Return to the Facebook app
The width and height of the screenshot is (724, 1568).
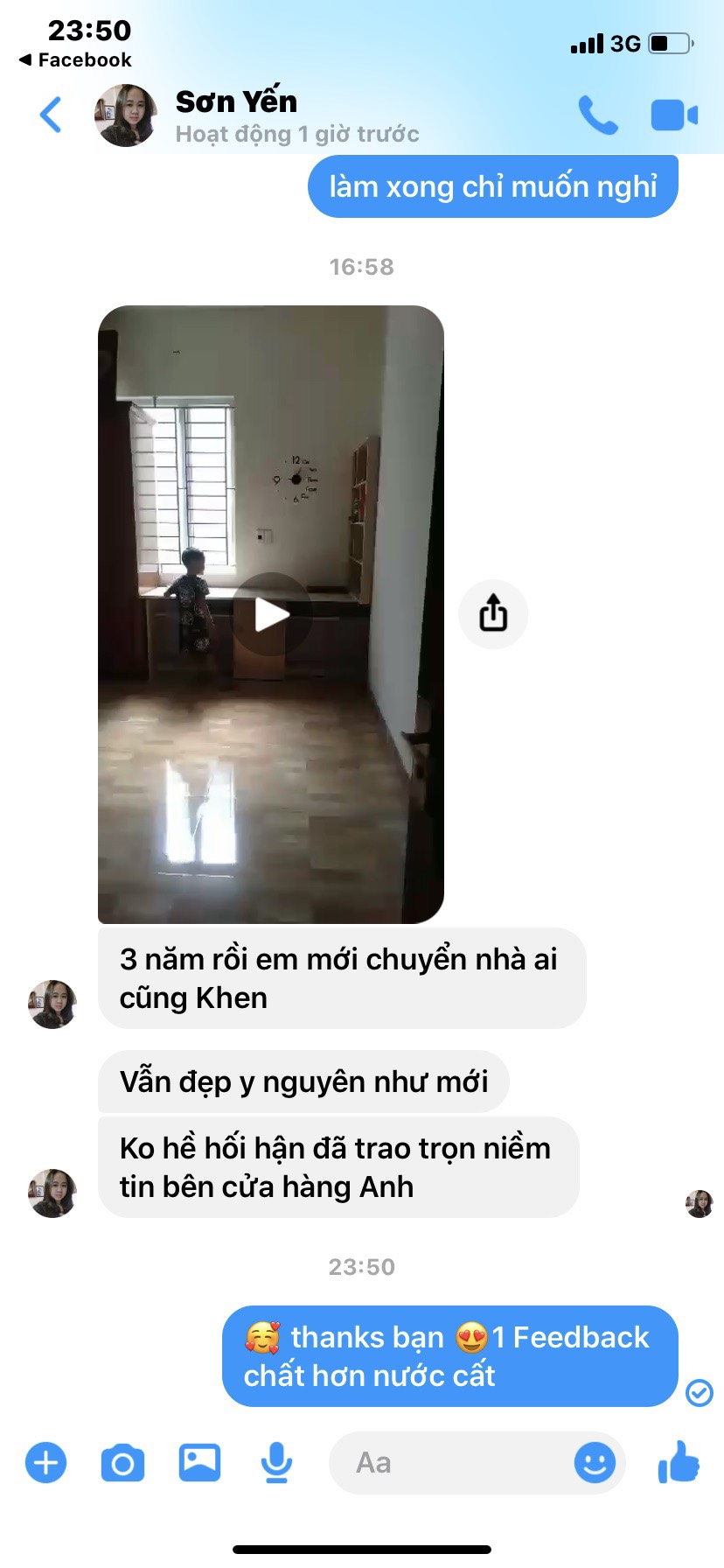[75, 60]
